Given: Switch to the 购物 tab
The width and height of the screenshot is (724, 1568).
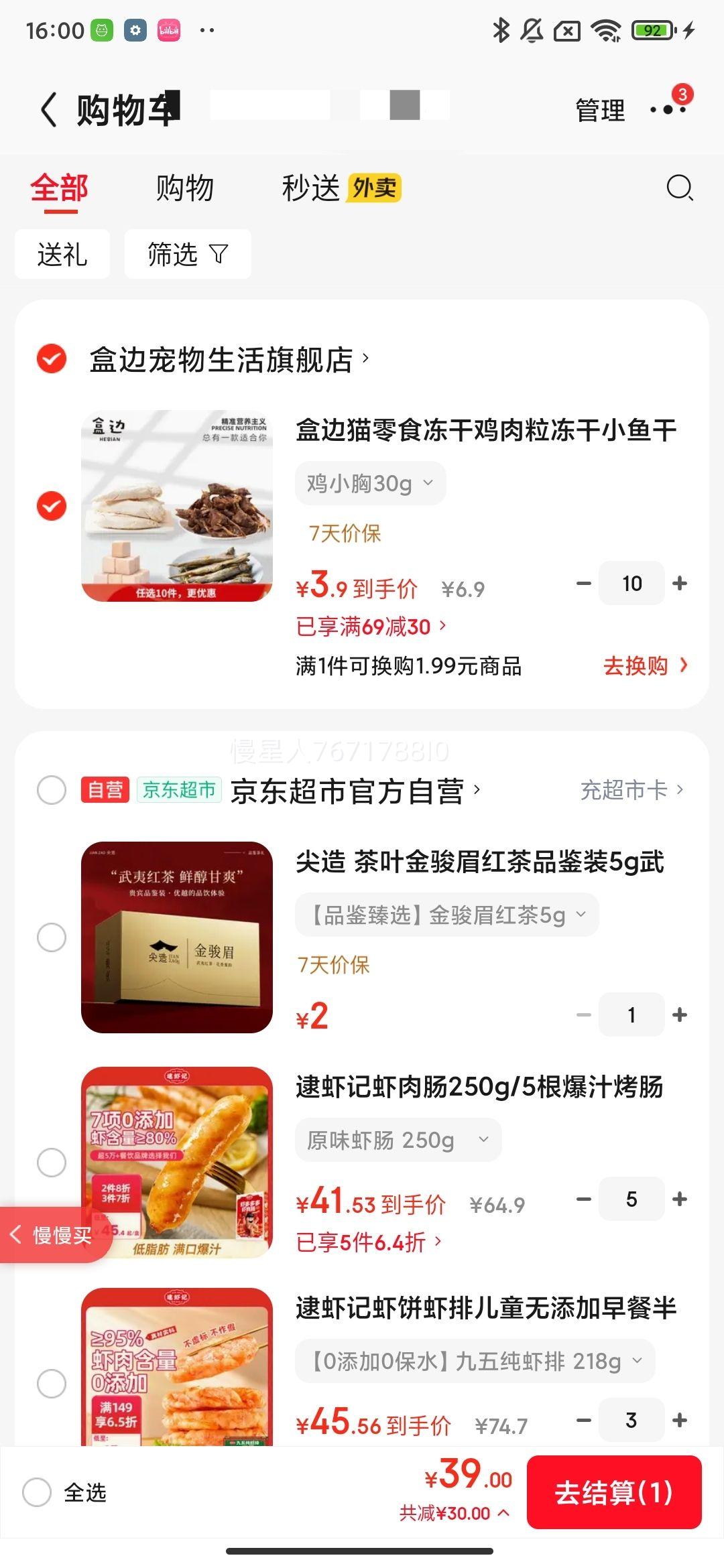Looking at the screenshot, I should pos(184,188).
